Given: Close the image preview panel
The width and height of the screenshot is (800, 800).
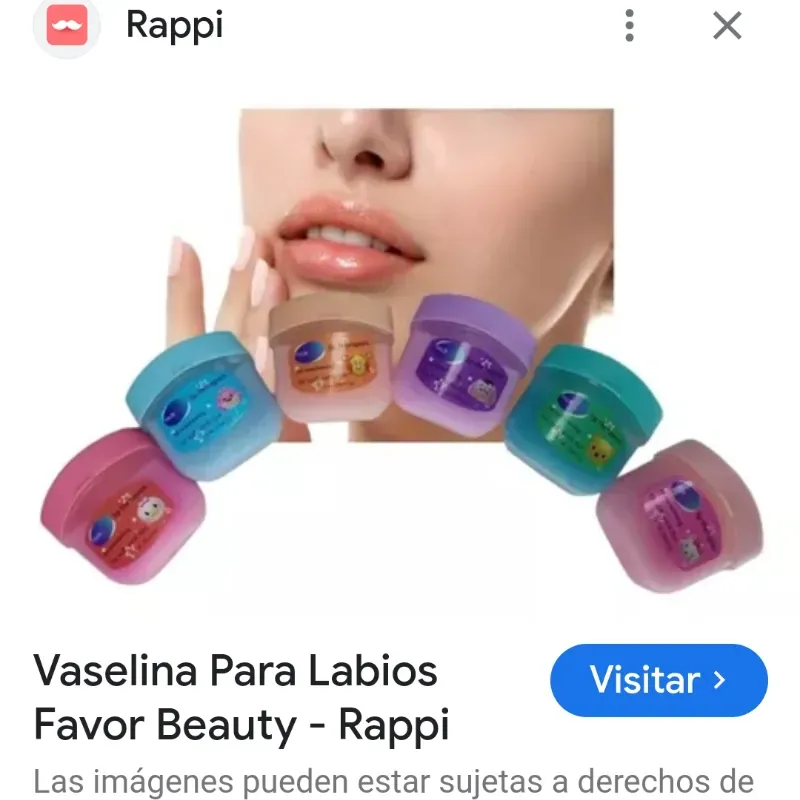Looking at the screenshot, I should point(727,26).
